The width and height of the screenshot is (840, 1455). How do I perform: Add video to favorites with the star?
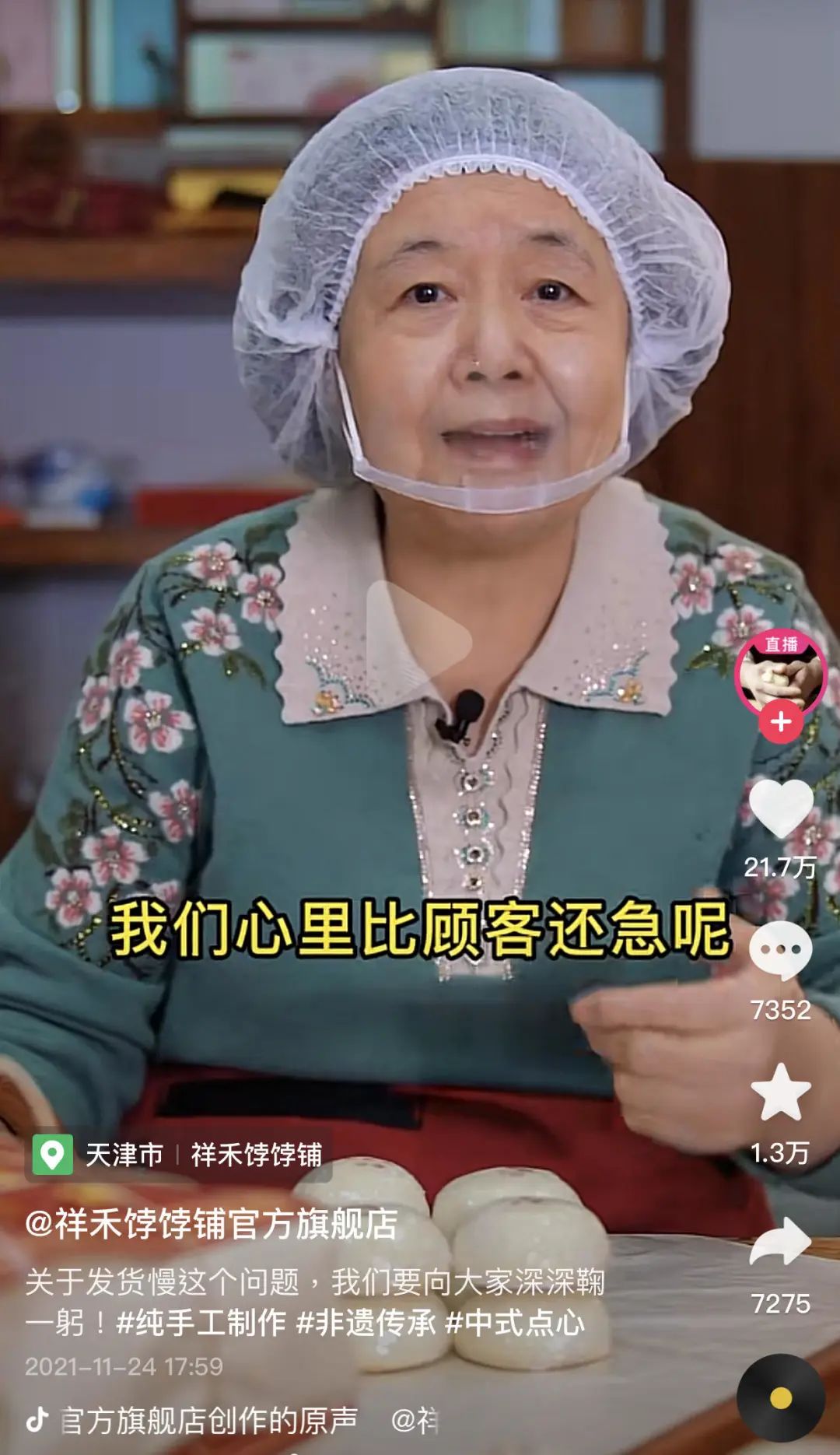(x=780, y=1092)
